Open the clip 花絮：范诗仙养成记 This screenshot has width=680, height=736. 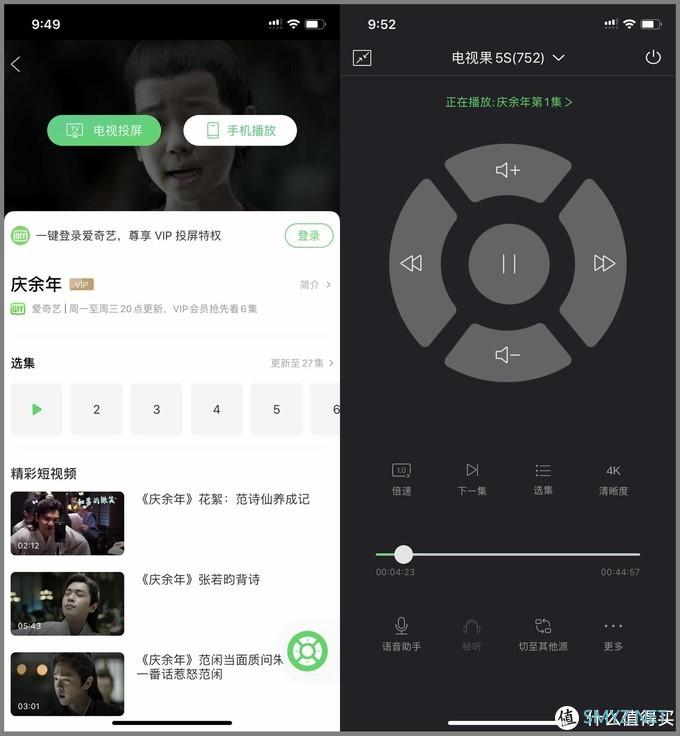coord(225,499)
